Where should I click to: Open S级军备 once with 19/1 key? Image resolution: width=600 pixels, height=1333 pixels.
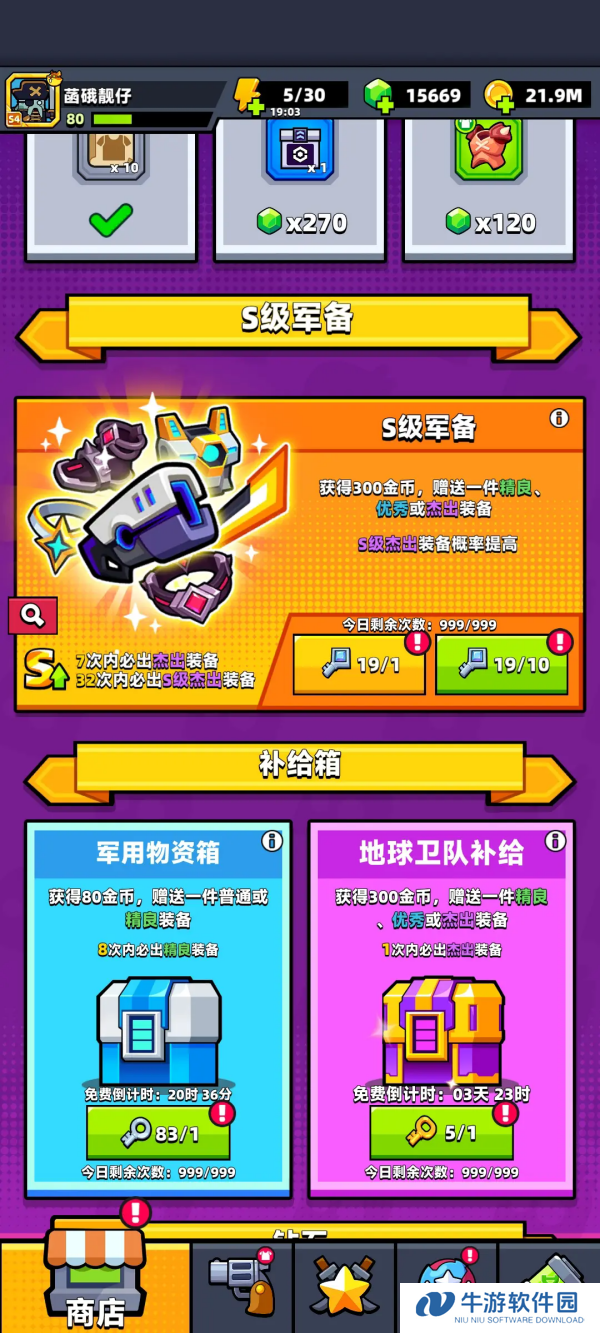(x=359, y=664)
